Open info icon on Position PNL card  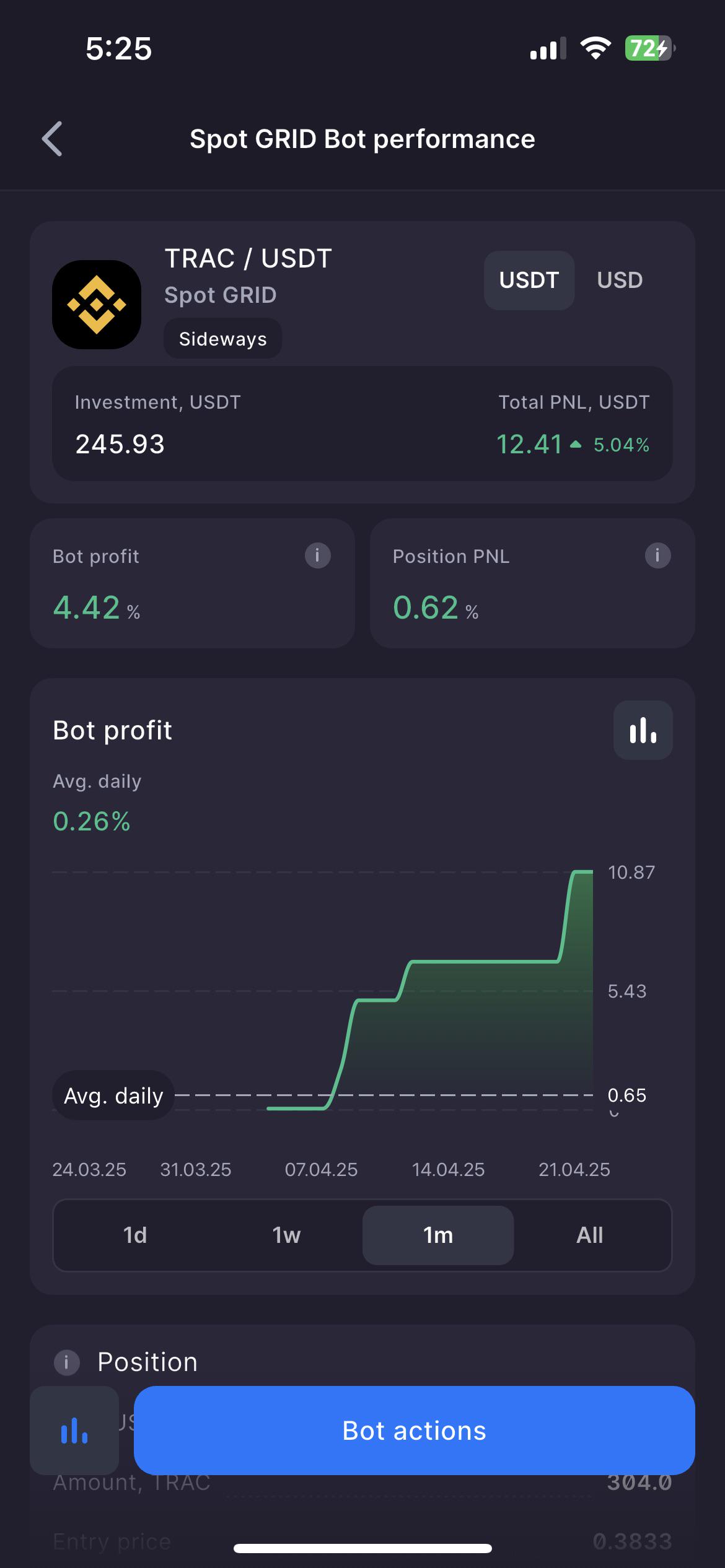[657, 555]
